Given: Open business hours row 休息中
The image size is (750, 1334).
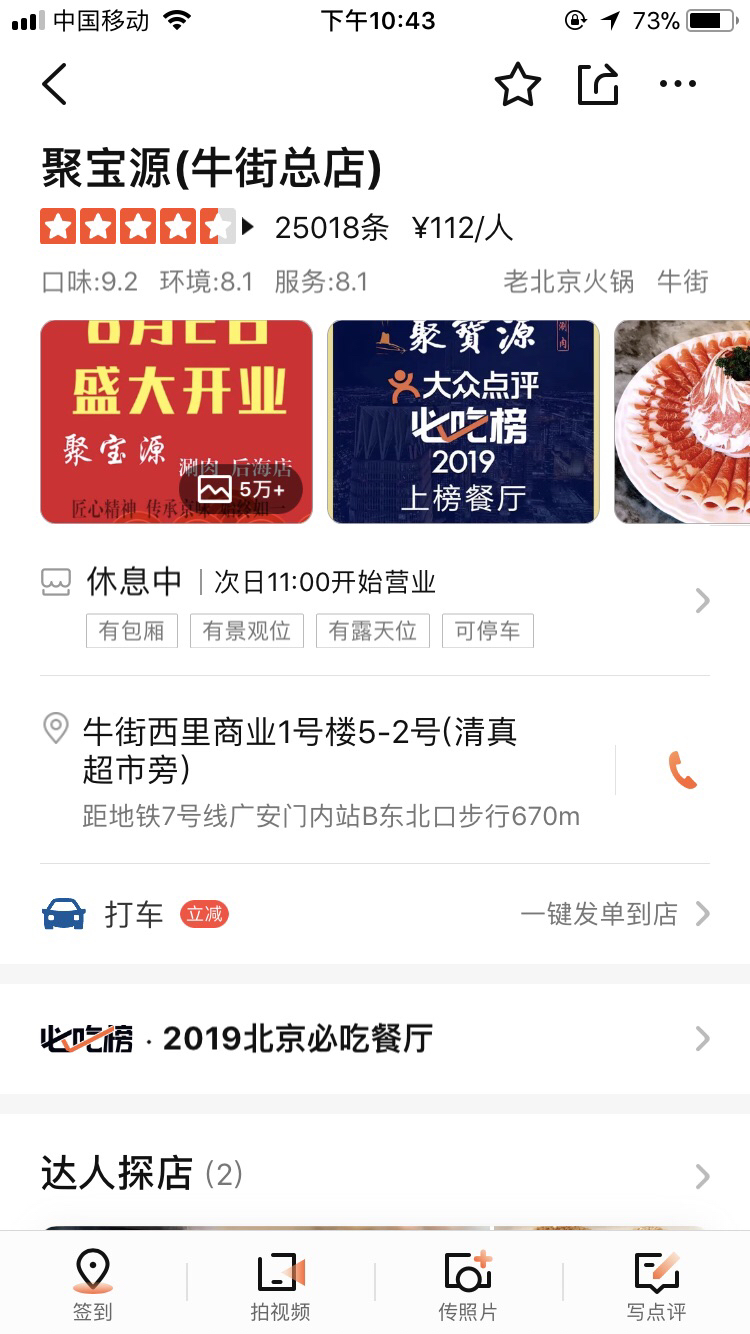Looking at the screenshot, I should [x=375, y=601].
